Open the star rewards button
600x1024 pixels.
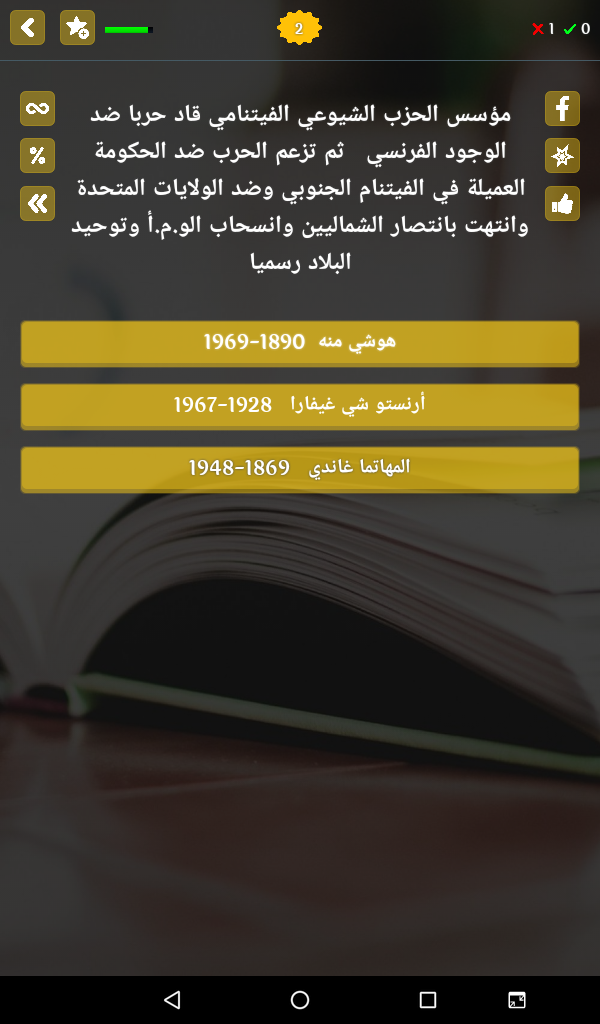point(77,28)
